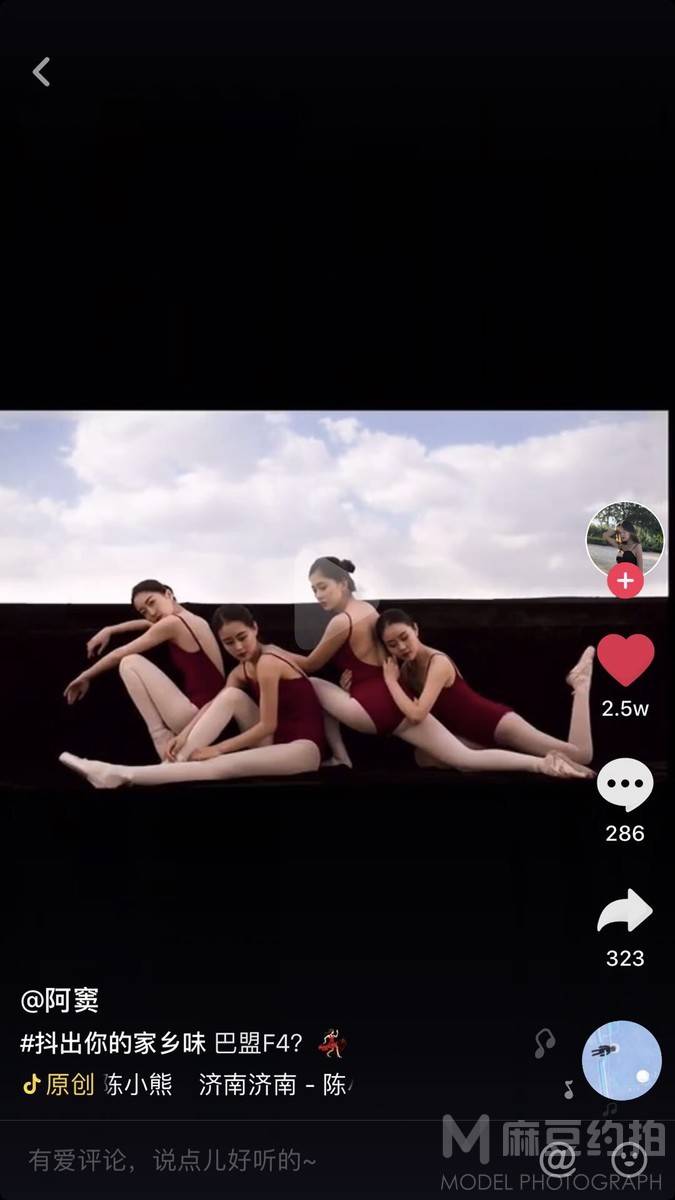Screen dimensions: 675x1200
Task: Open the #抖出你的家乡味 hashtag
Action: pyautogui.click(x=113, y=1044)
